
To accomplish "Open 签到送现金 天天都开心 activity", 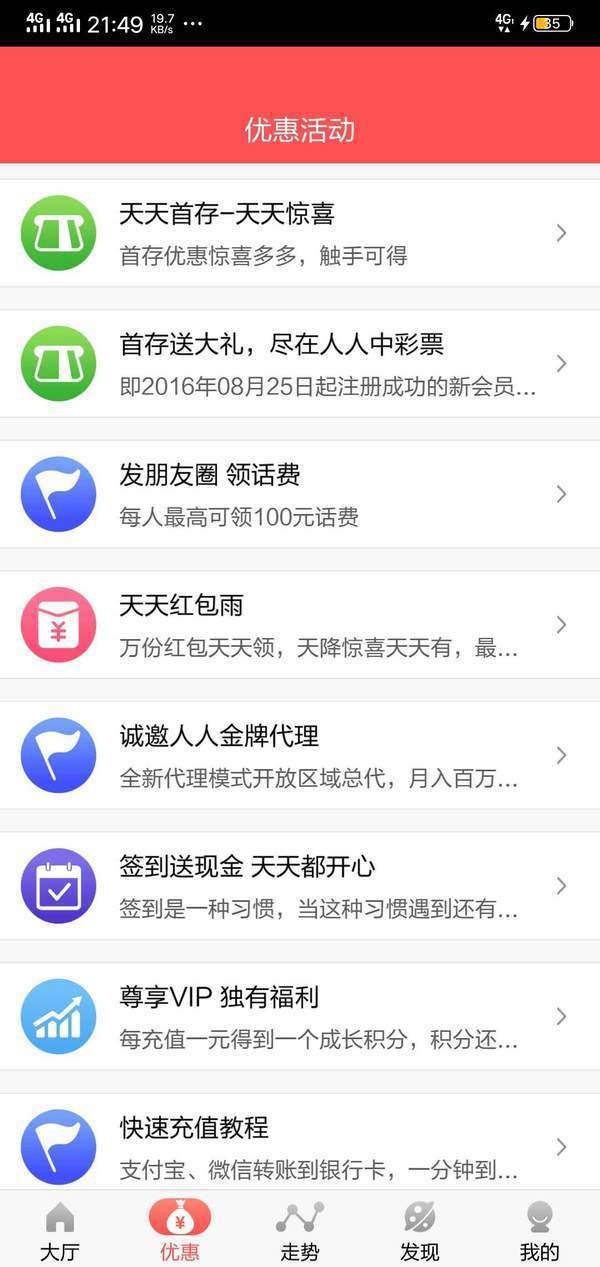I will coord(300,885).
